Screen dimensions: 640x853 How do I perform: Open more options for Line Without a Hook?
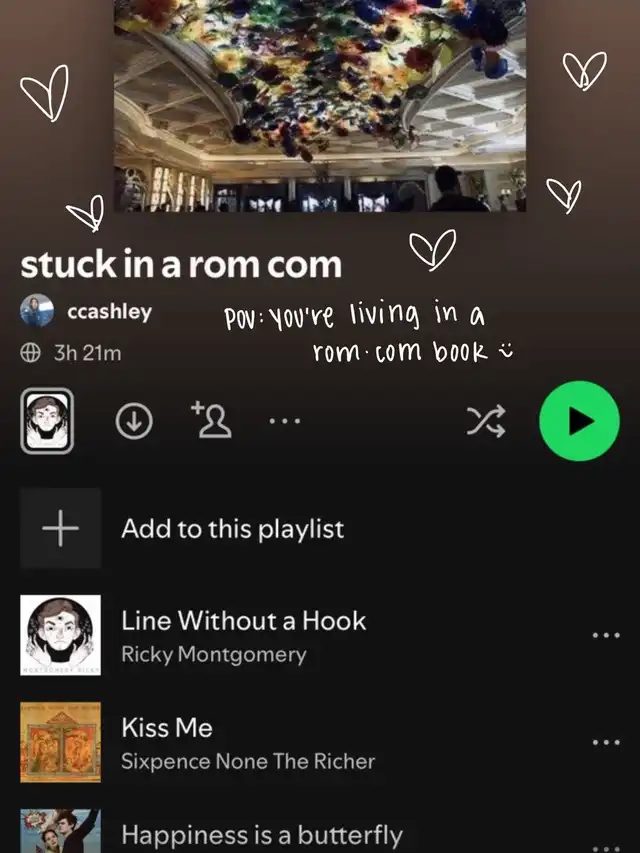[x=606, y=635]
